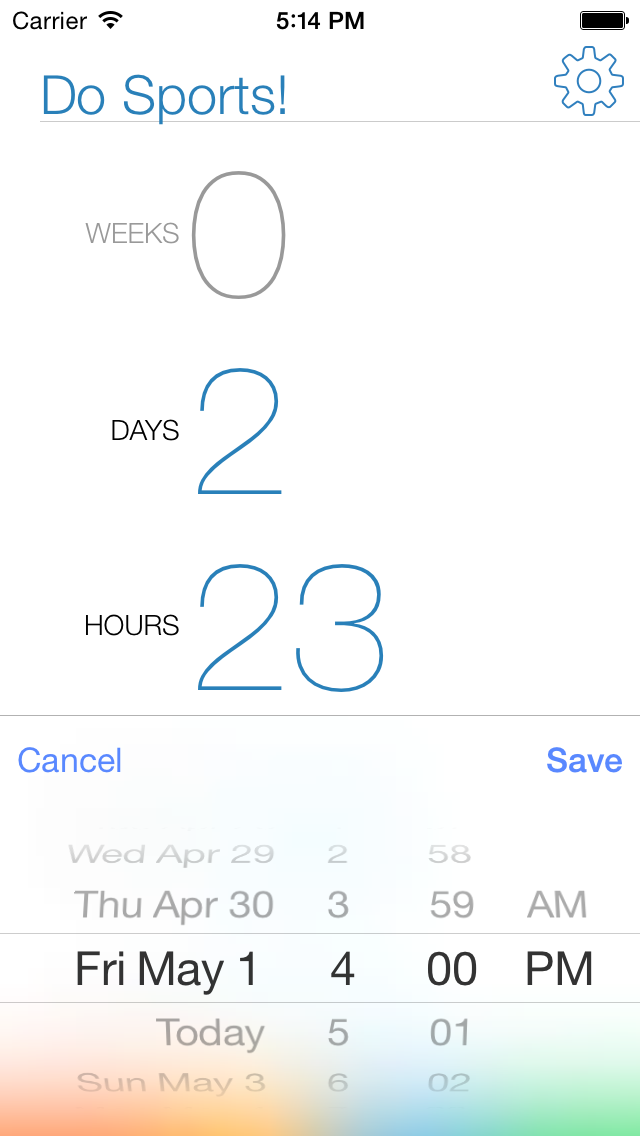Select Today in the date wheel
640x1136 pixels.
point(210,1033)
